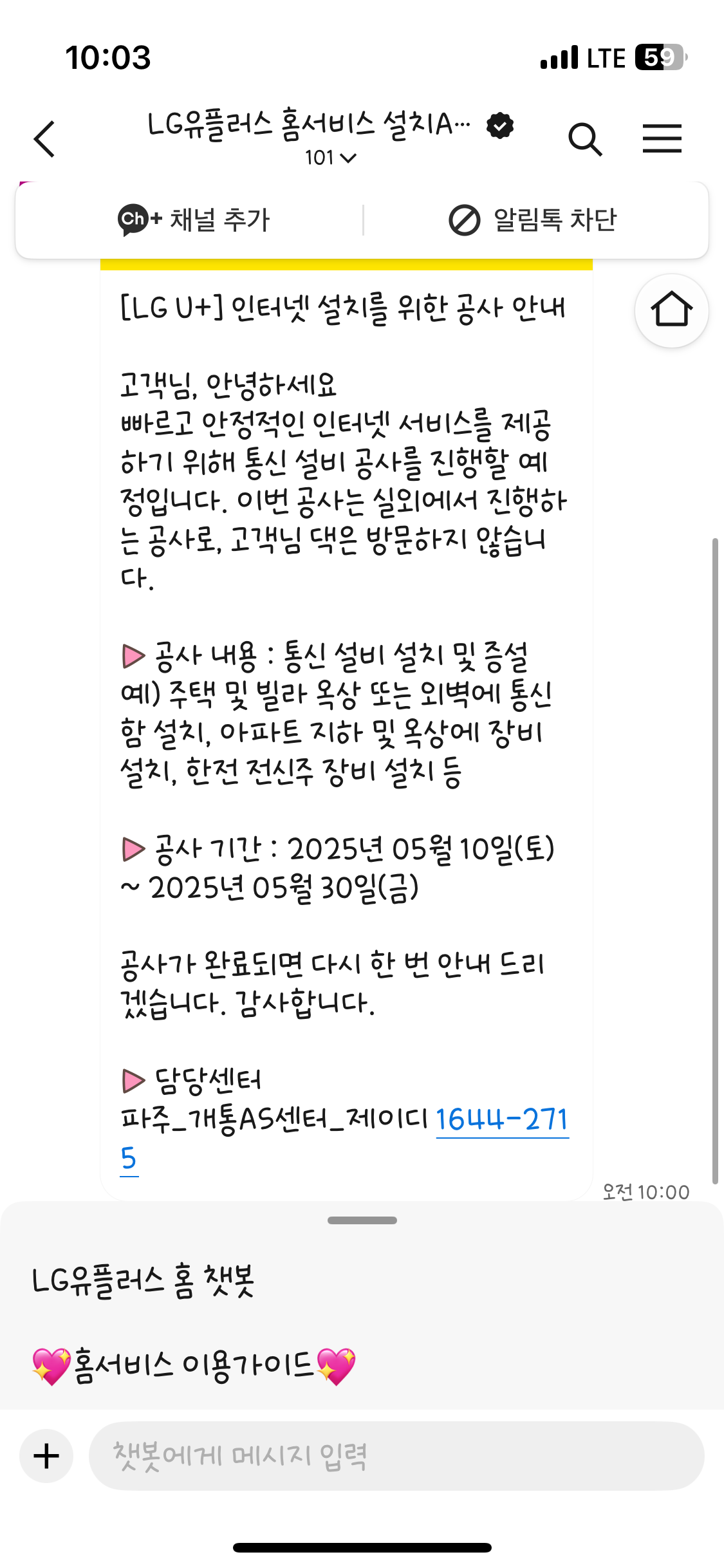Screen dimensions: 724x1568
Task: Tap the chatbot panel drag handle
Action: coord(362,1220)
